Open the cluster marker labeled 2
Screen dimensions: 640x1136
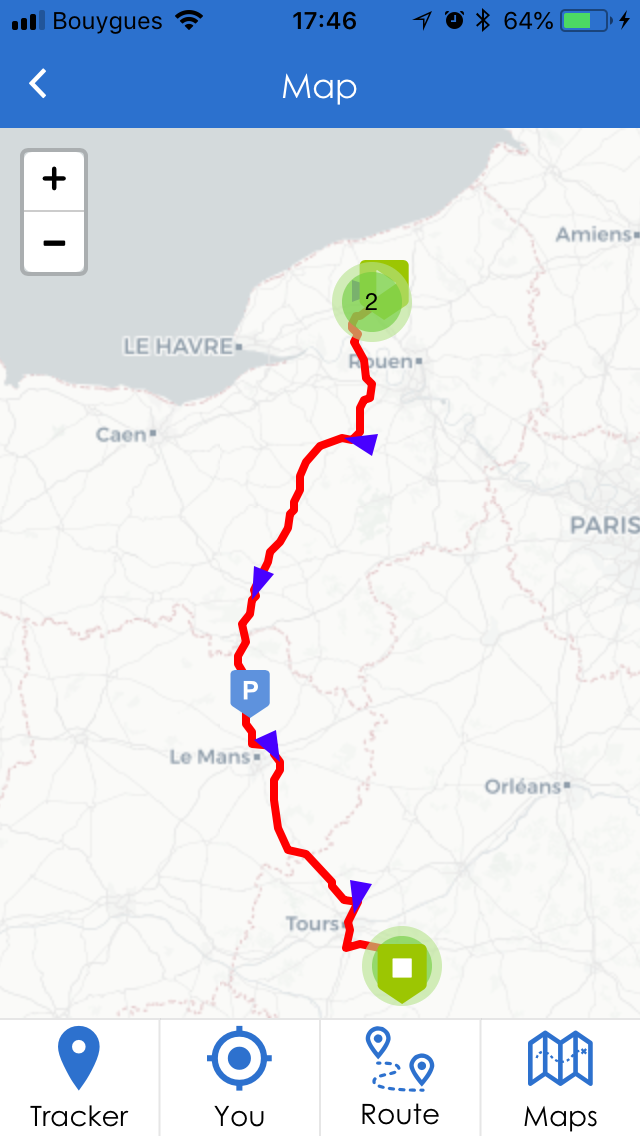[371, 301]
